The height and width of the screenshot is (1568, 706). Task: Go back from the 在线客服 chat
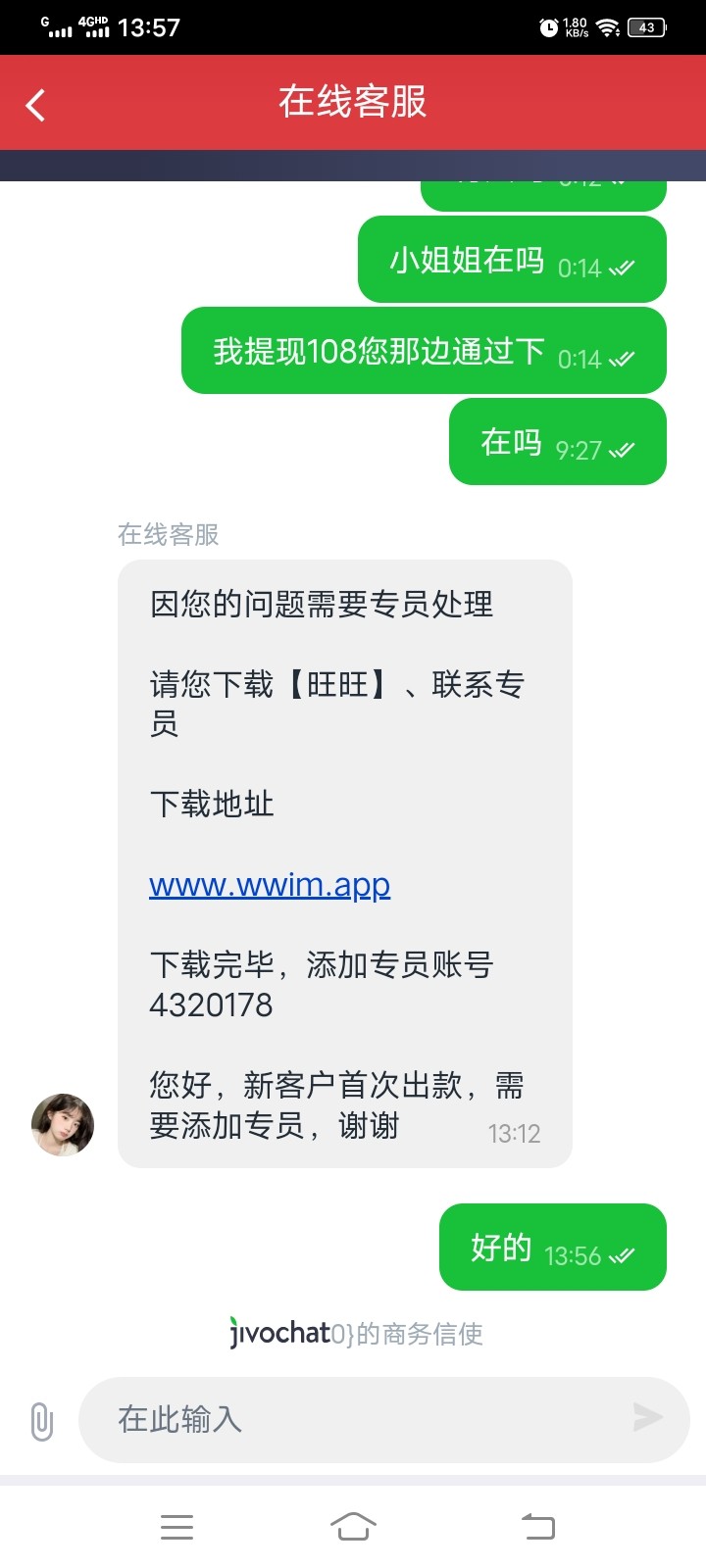coord(36,105)
